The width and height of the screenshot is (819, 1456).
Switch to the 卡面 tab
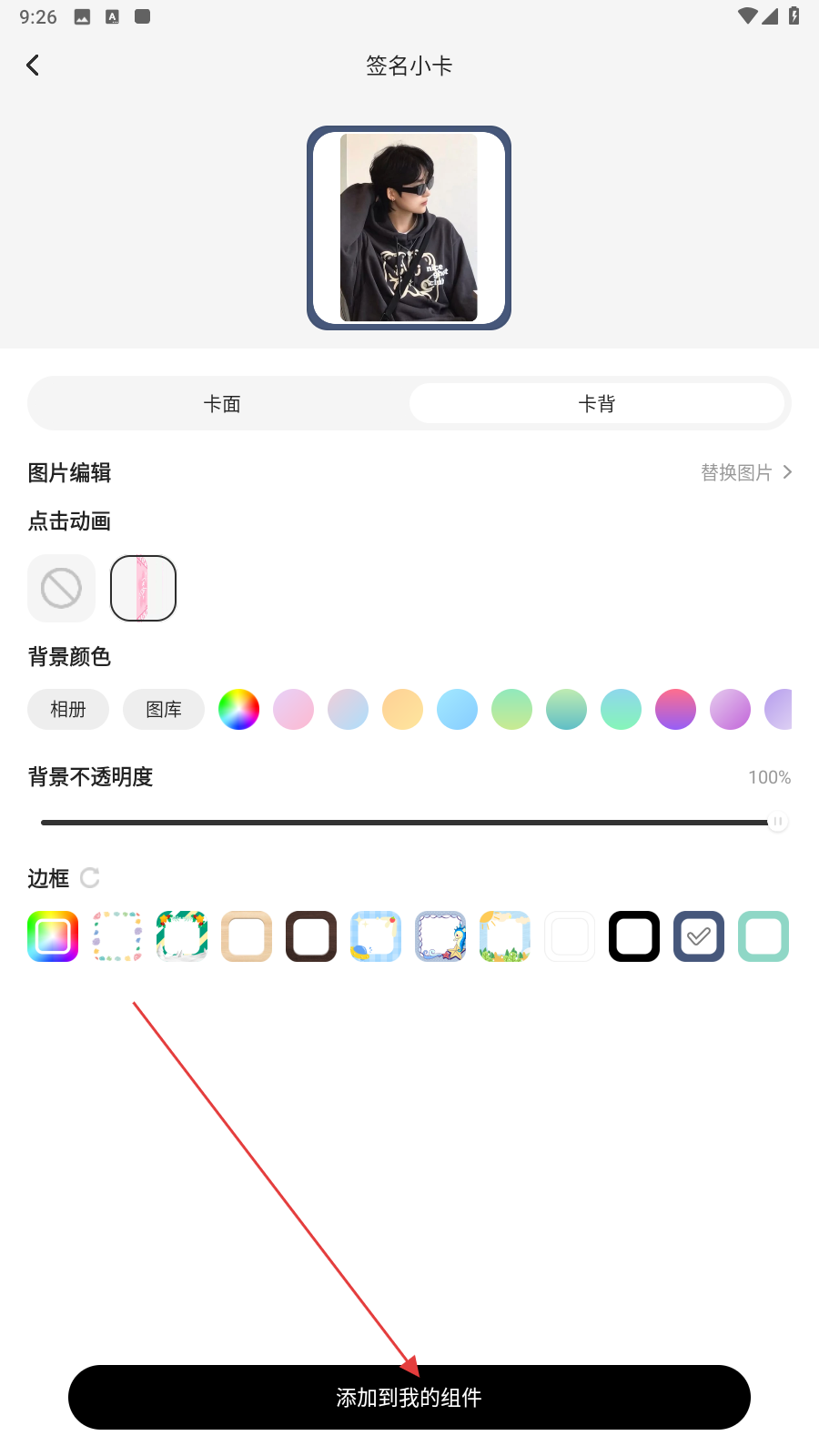[x=222, y=403]
